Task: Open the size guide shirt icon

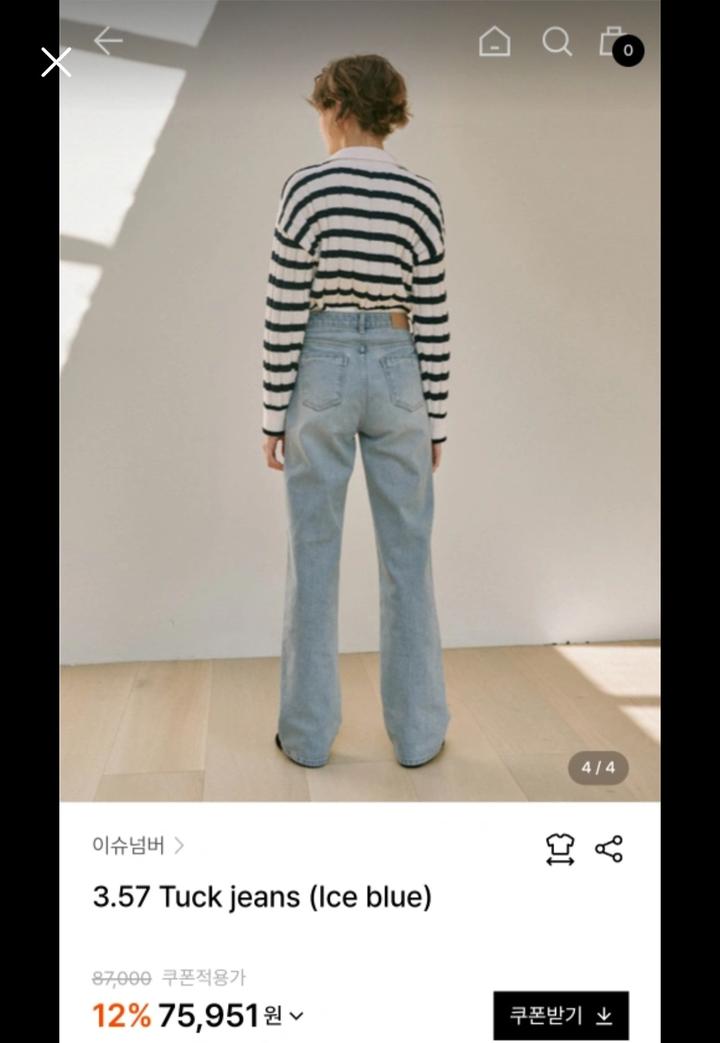Action: [560, 849]
